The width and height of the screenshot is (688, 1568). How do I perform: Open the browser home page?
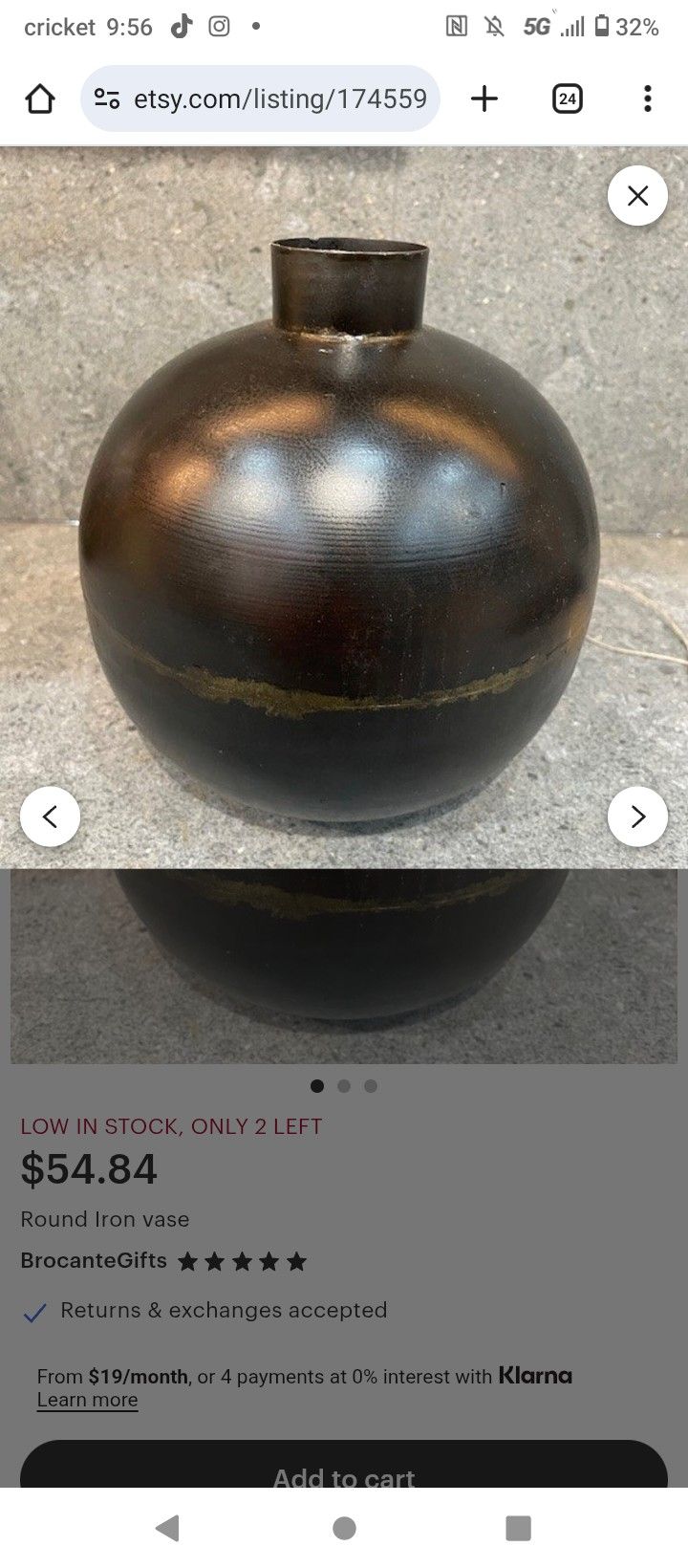[x=40, y=98]
